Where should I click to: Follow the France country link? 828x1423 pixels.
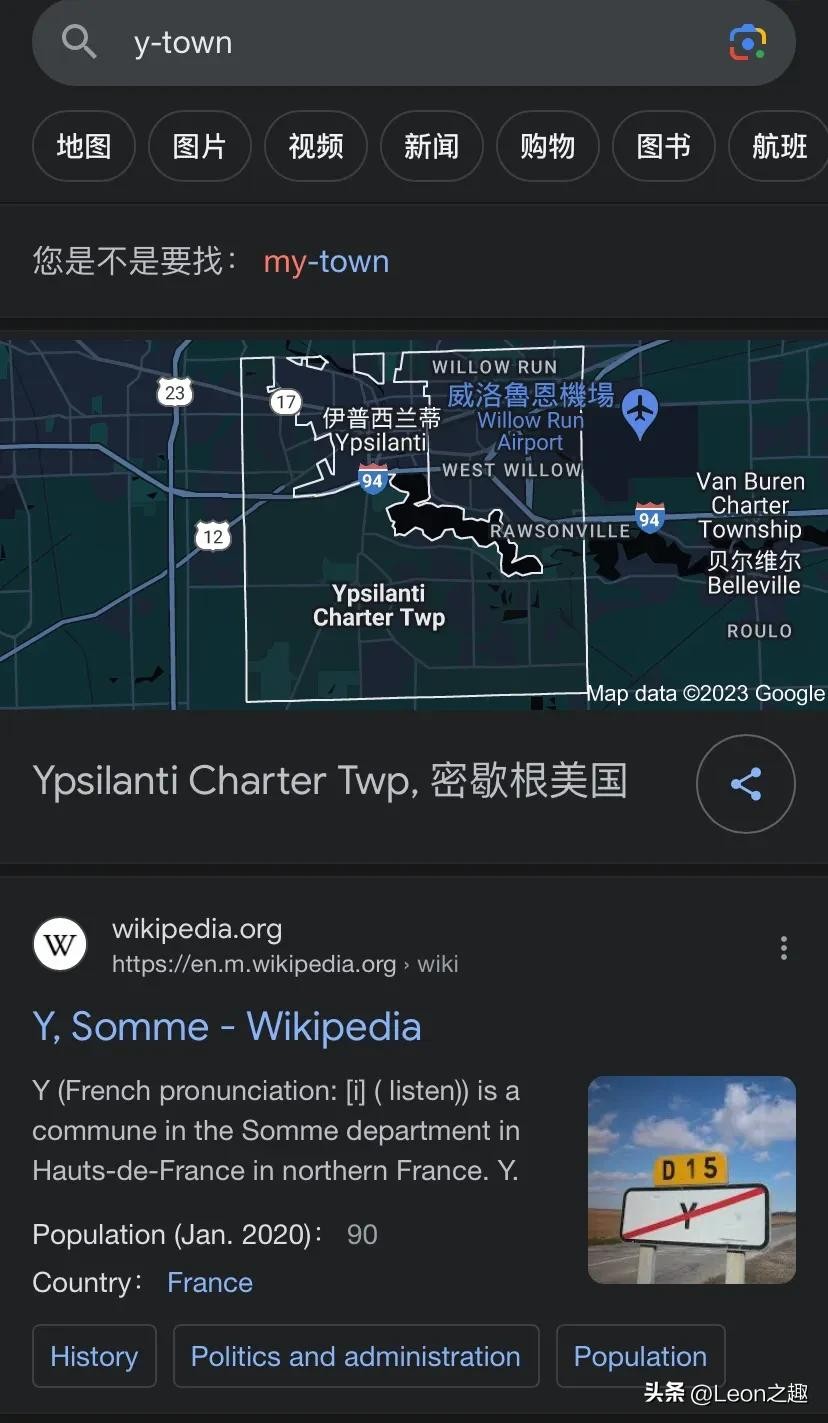point(210,1283)
